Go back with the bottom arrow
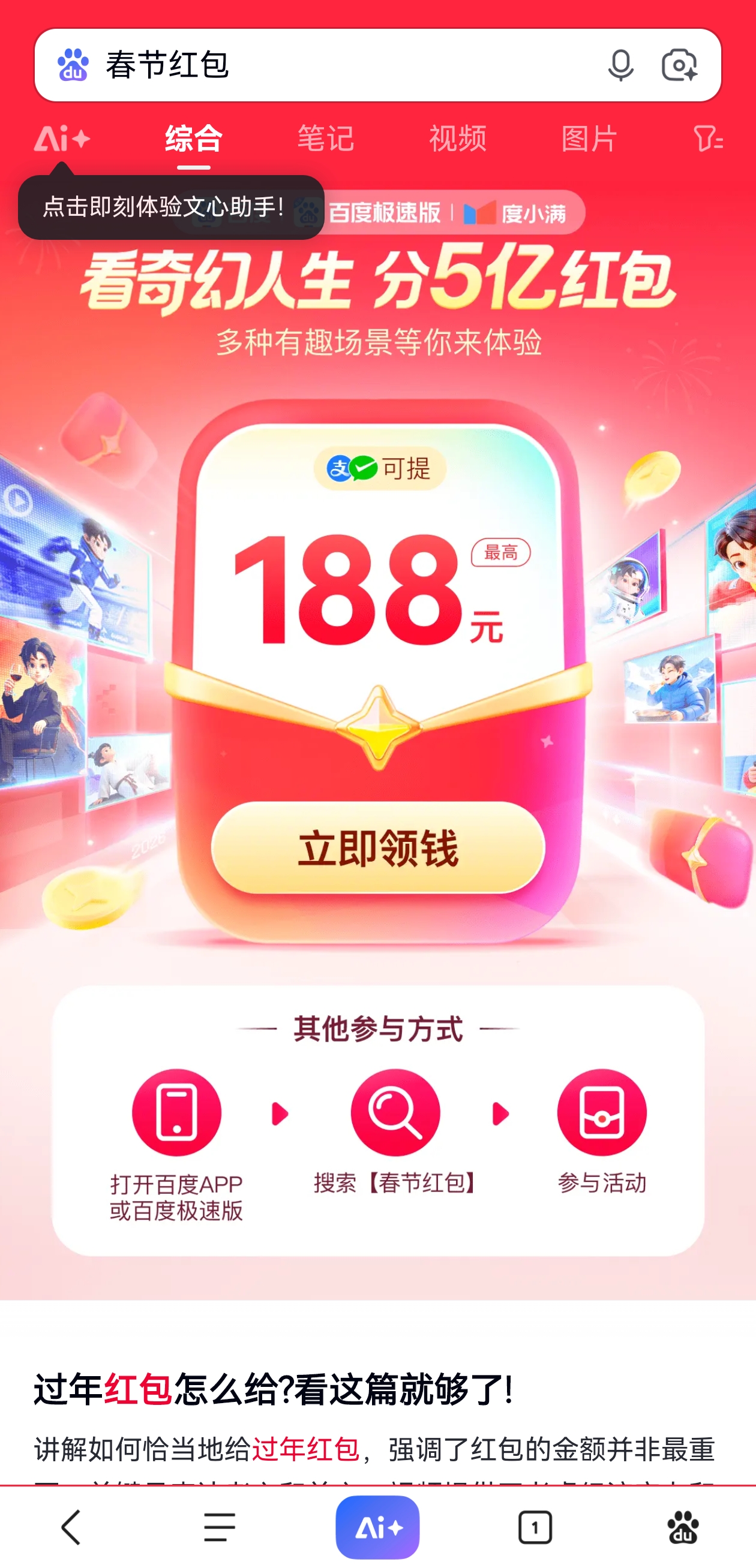 pos(71,1527)
